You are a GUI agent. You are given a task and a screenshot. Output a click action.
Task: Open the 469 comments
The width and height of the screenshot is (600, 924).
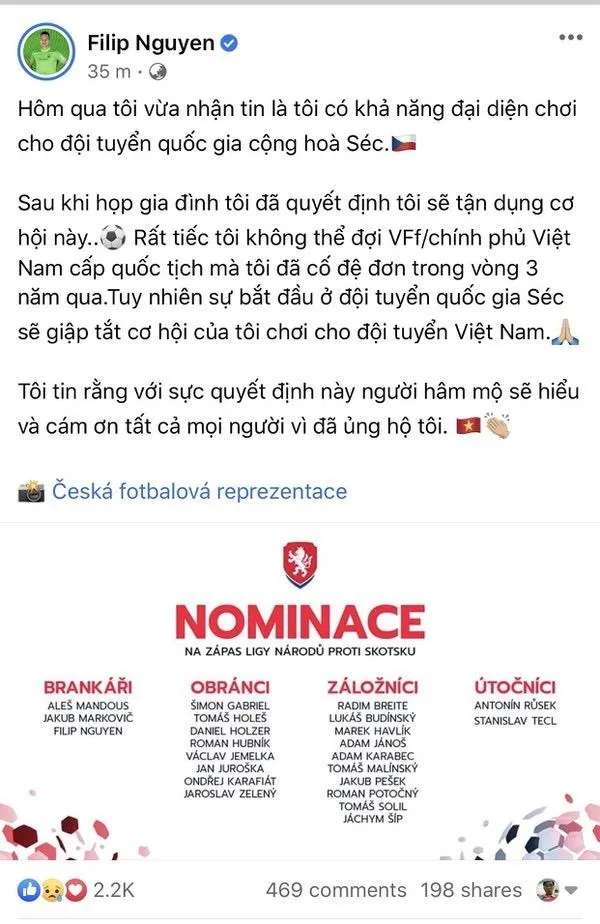[336, 890]
